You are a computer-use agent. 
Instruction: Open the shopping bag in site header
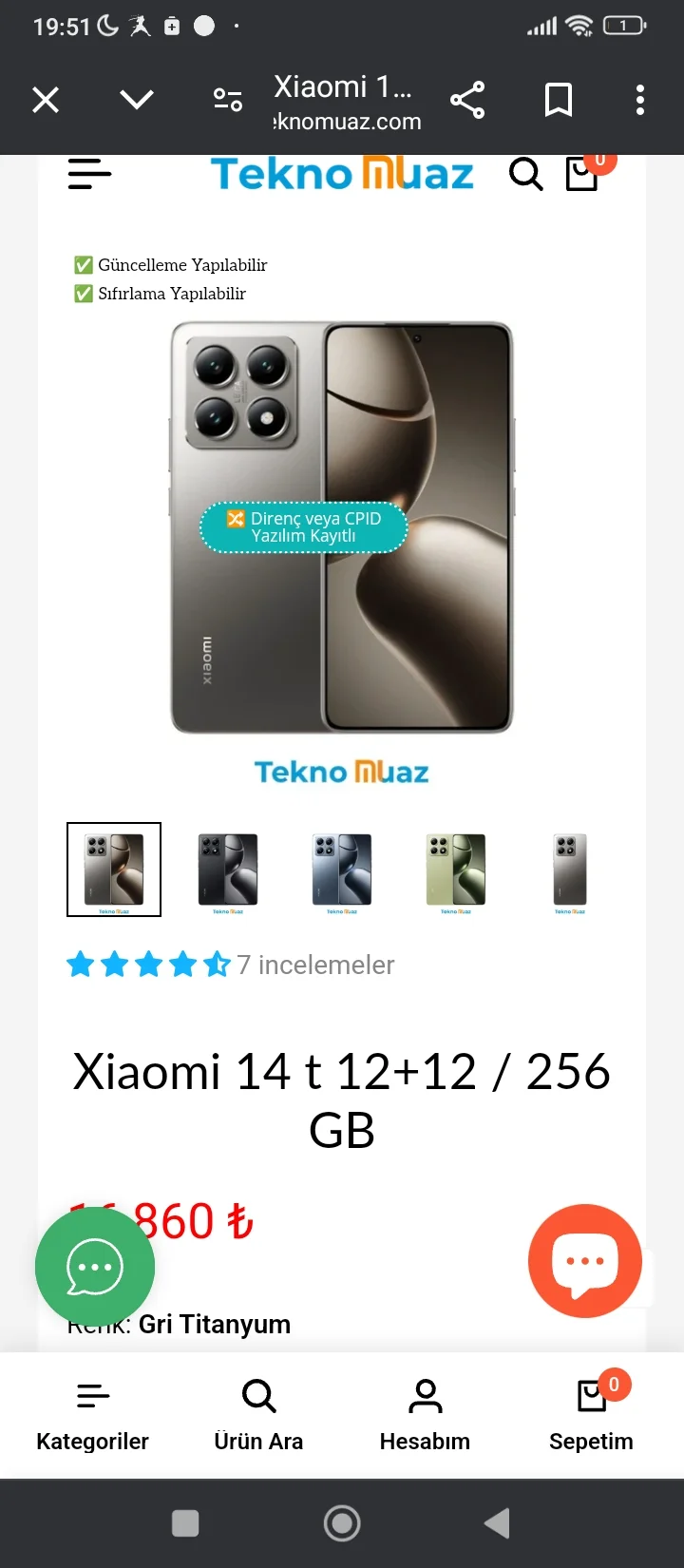coord(583,174)
